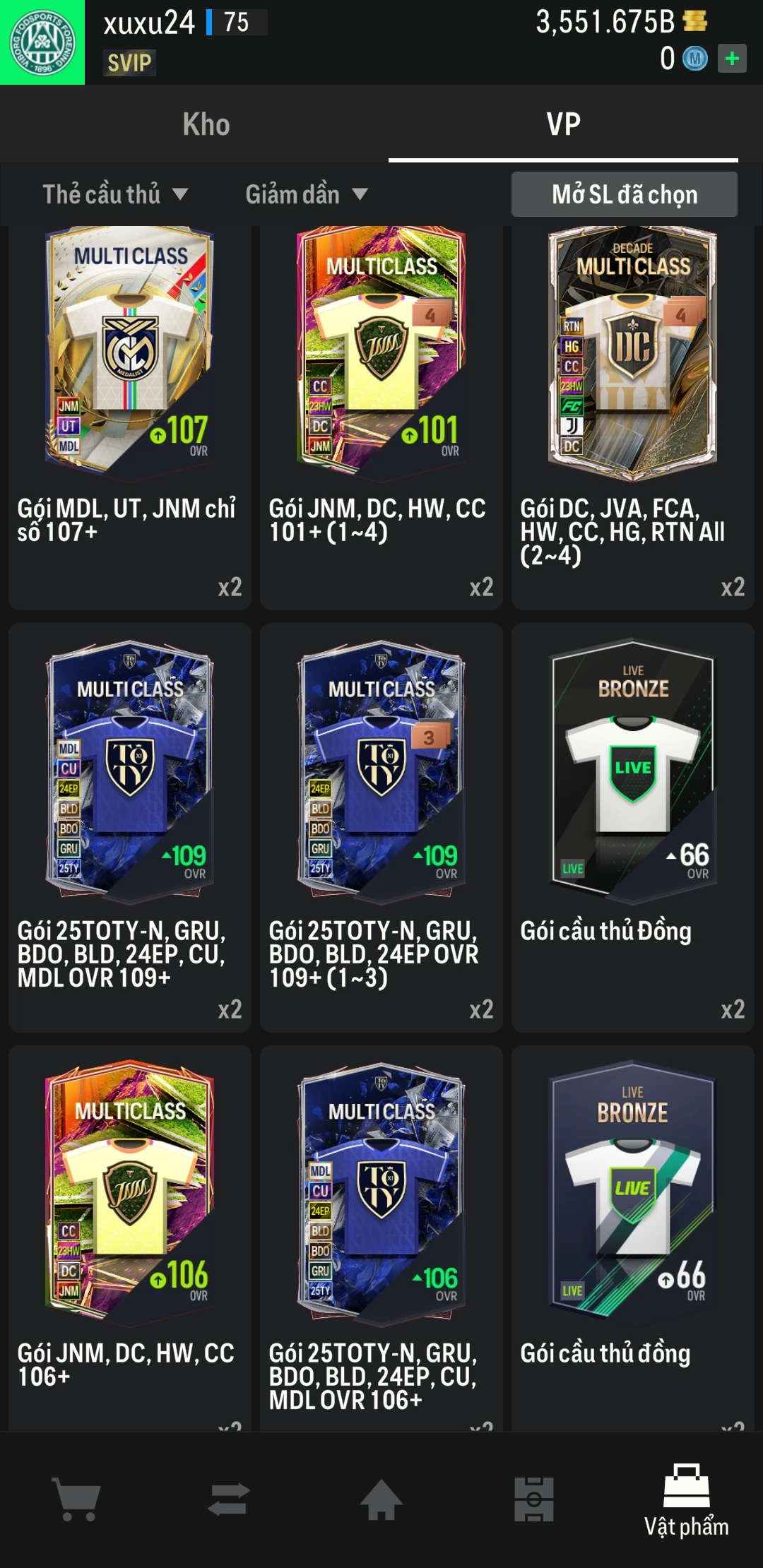The image size is (763, 1568).
Task: Tap the Mở SL đã chọn button
Action: [x=624, y=194]
